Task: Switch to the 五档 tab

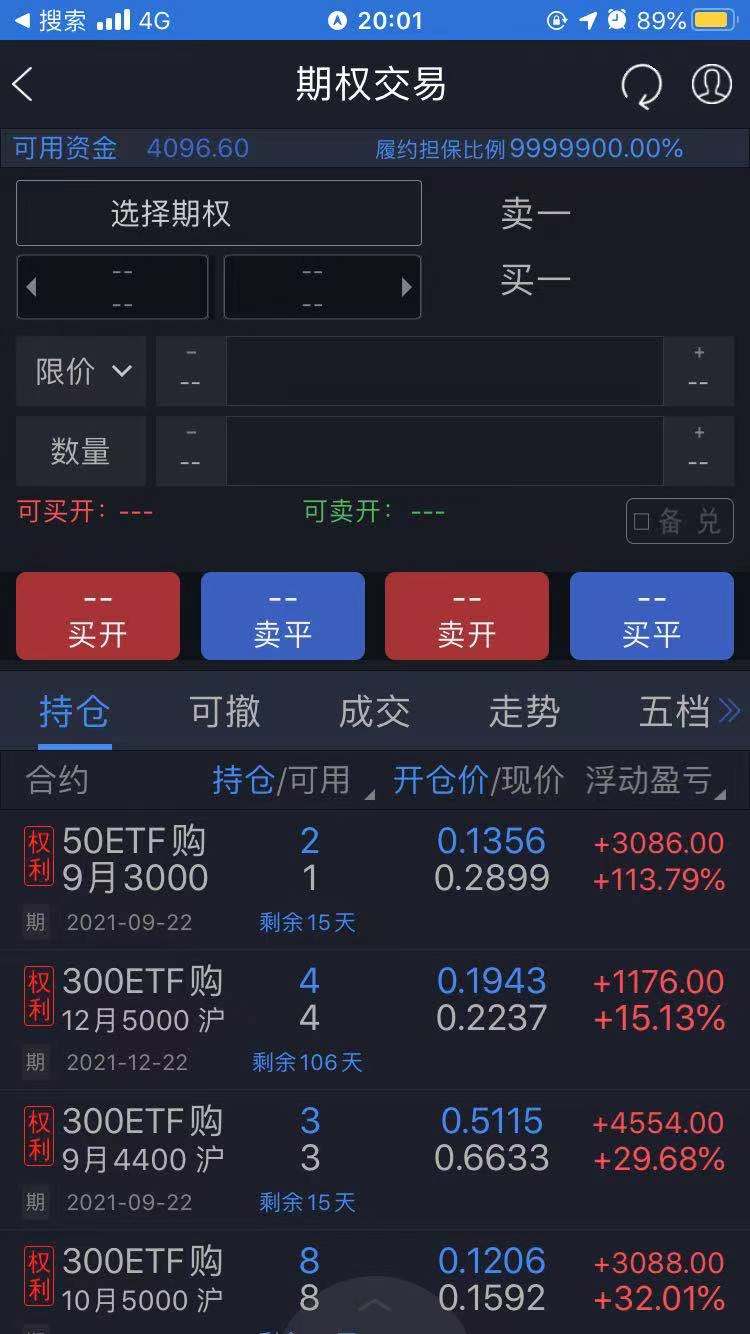Action: click(x=674, y=712)
